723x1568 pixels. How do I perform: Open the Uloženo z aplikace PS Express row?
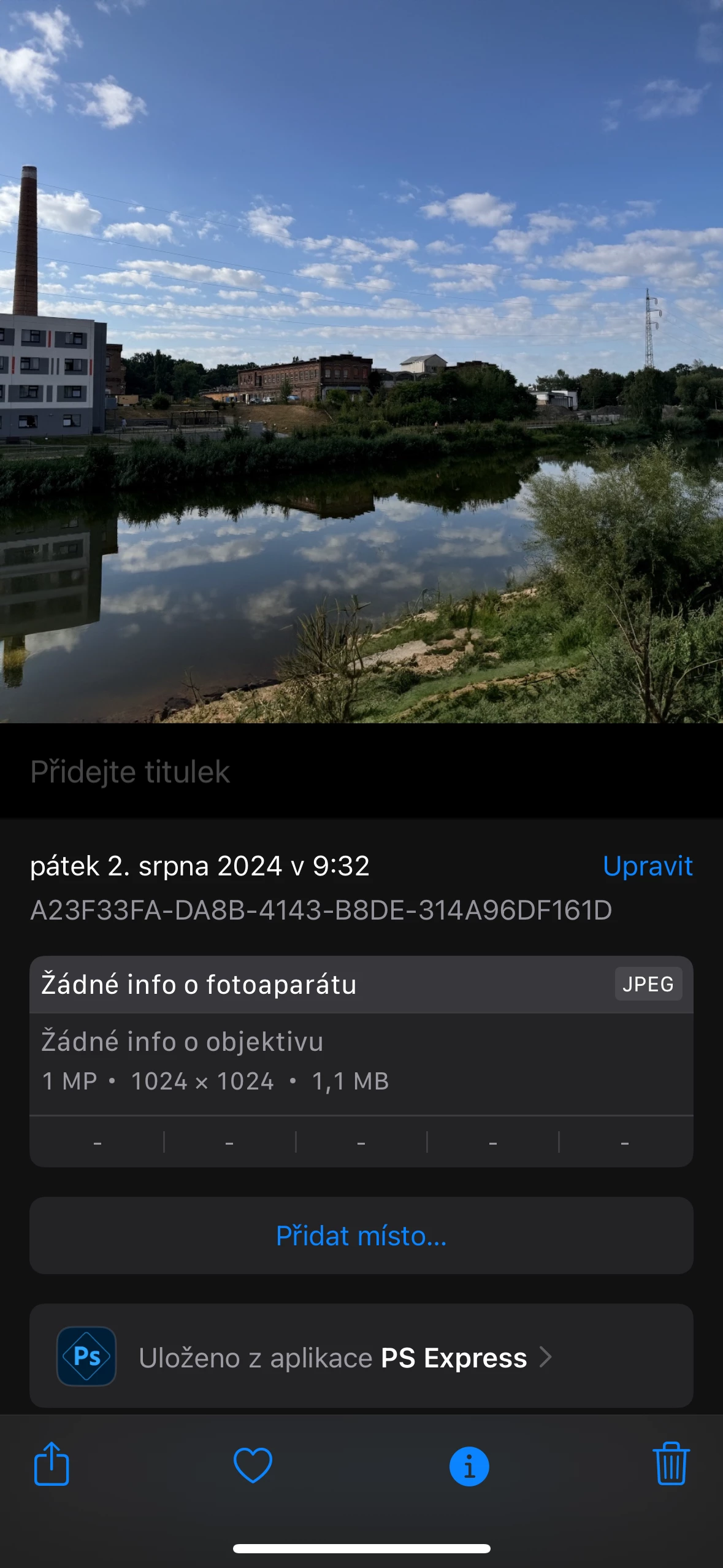[x=361, y=1357]
